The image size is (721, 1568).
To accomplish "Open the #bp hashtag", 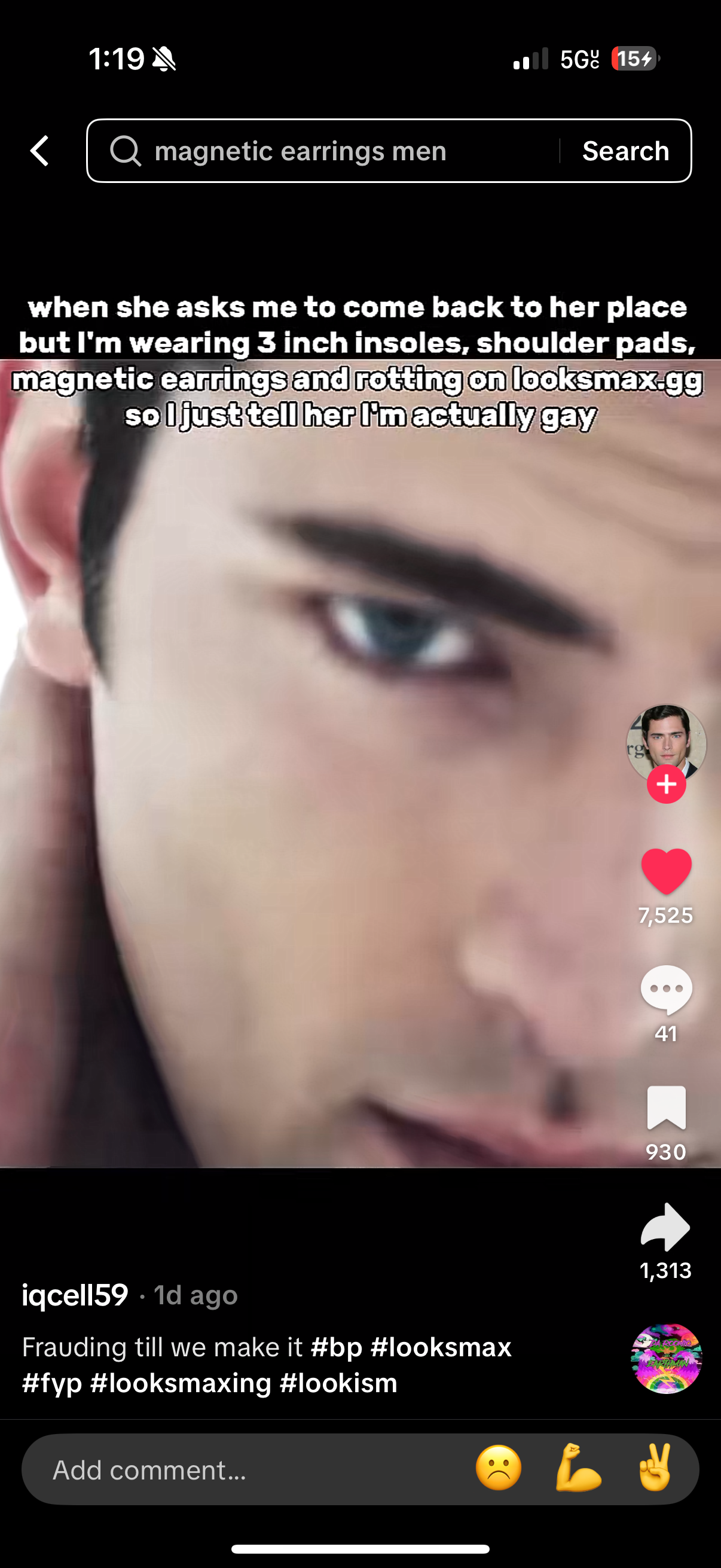I will click(x=337, y=1347).
